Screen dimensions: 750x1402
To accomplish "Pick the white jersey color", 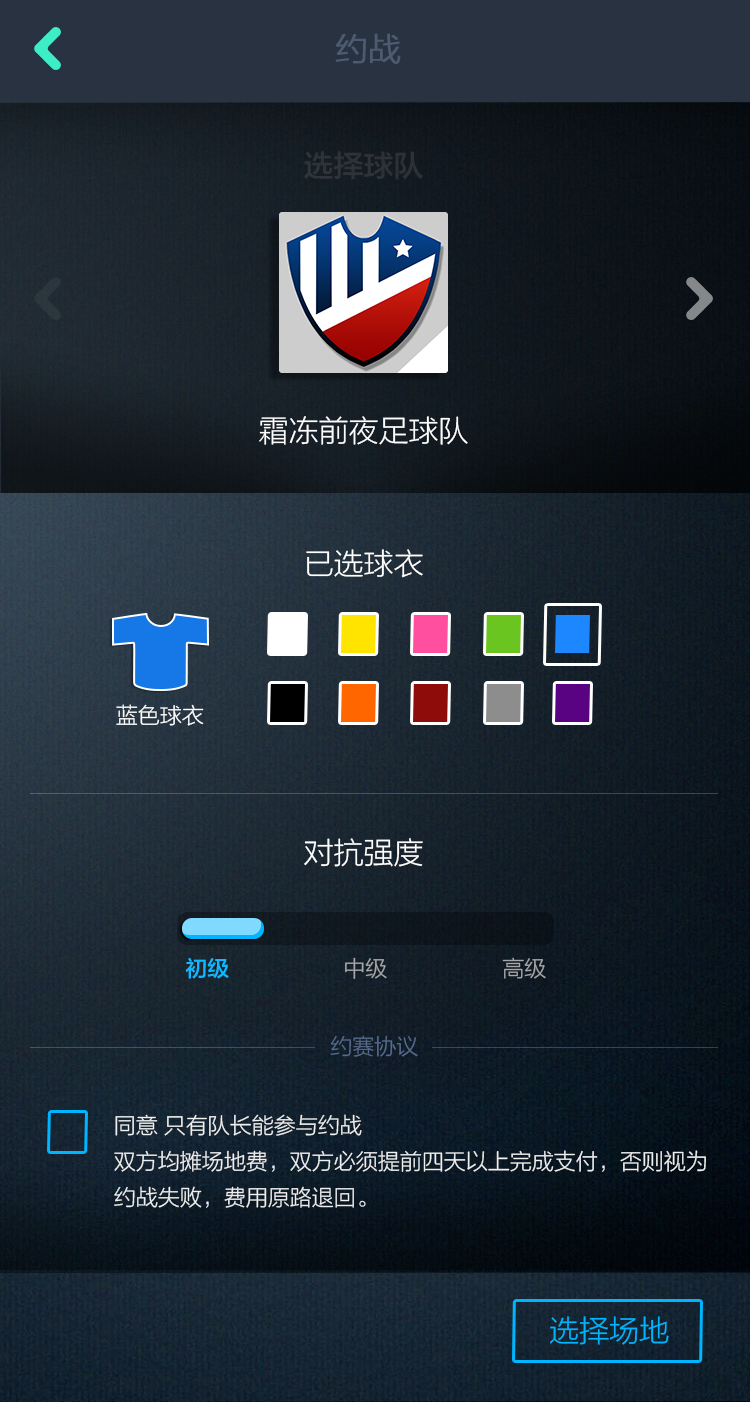I will (x=287, y=634).
